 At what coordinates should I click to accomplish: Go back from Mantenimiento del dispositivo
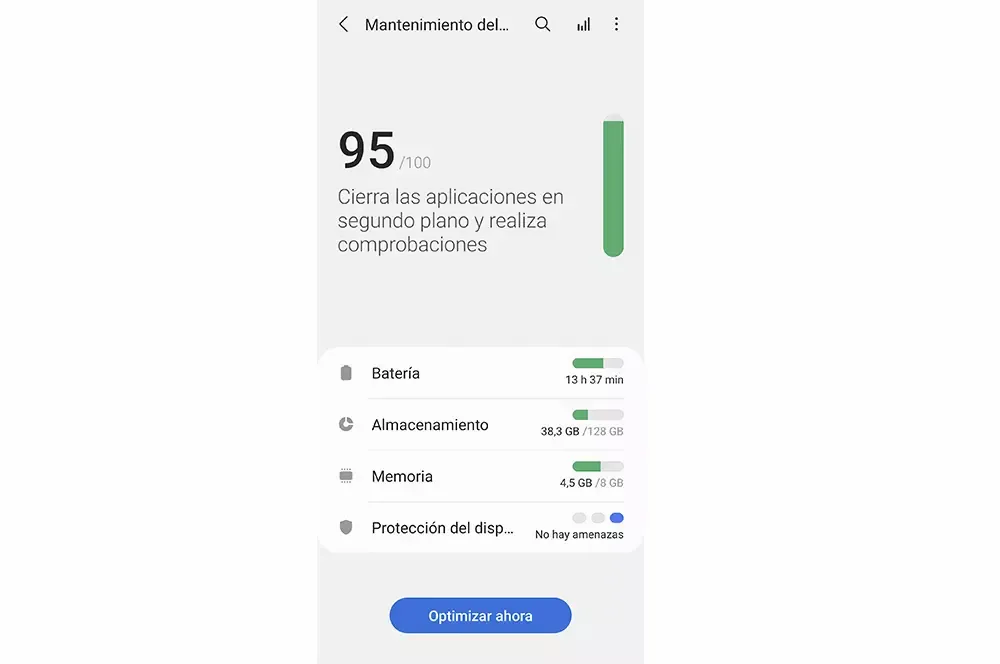click(x=344, y=25)
